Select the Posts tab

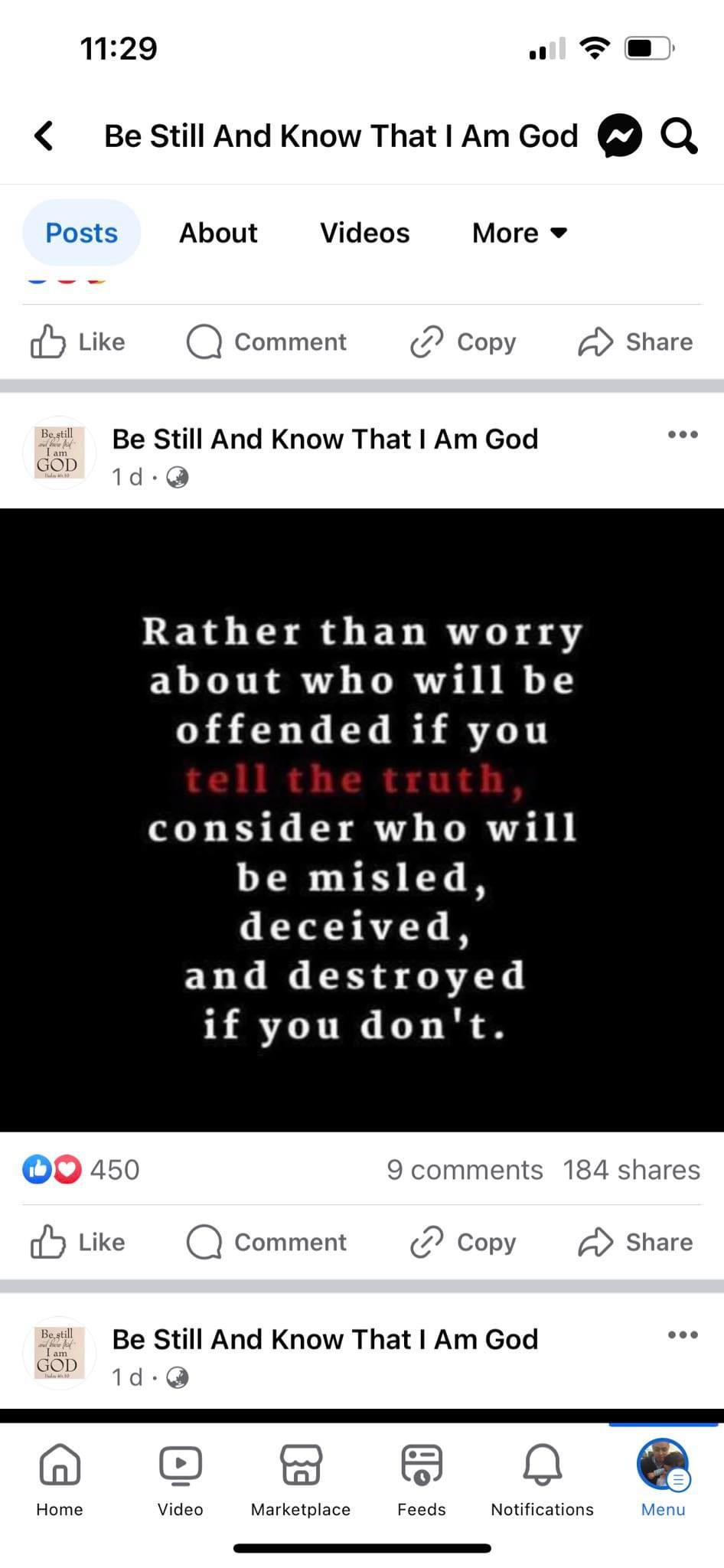click(x=81, y=233)
